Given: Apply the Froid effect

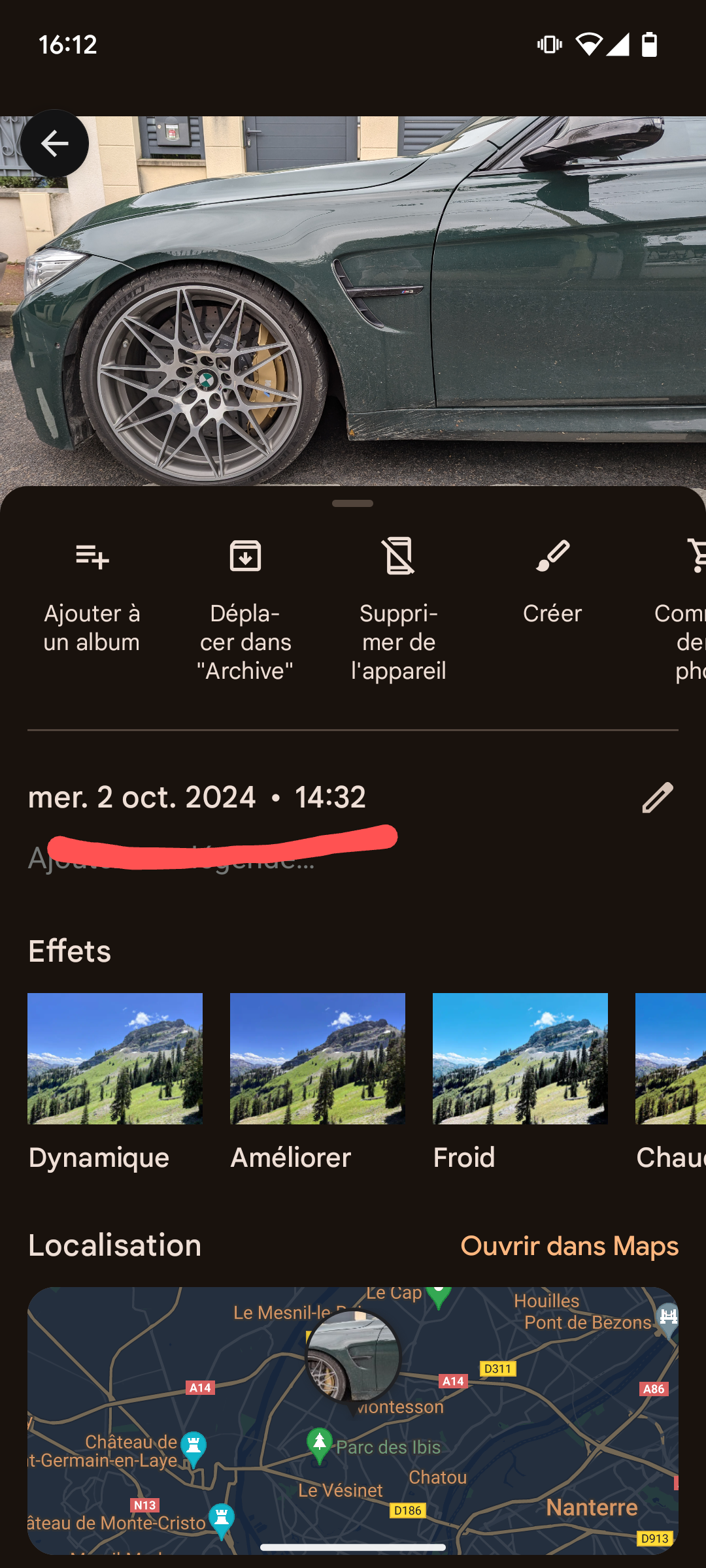Looking at the screenshot, I should [520, 1083].
